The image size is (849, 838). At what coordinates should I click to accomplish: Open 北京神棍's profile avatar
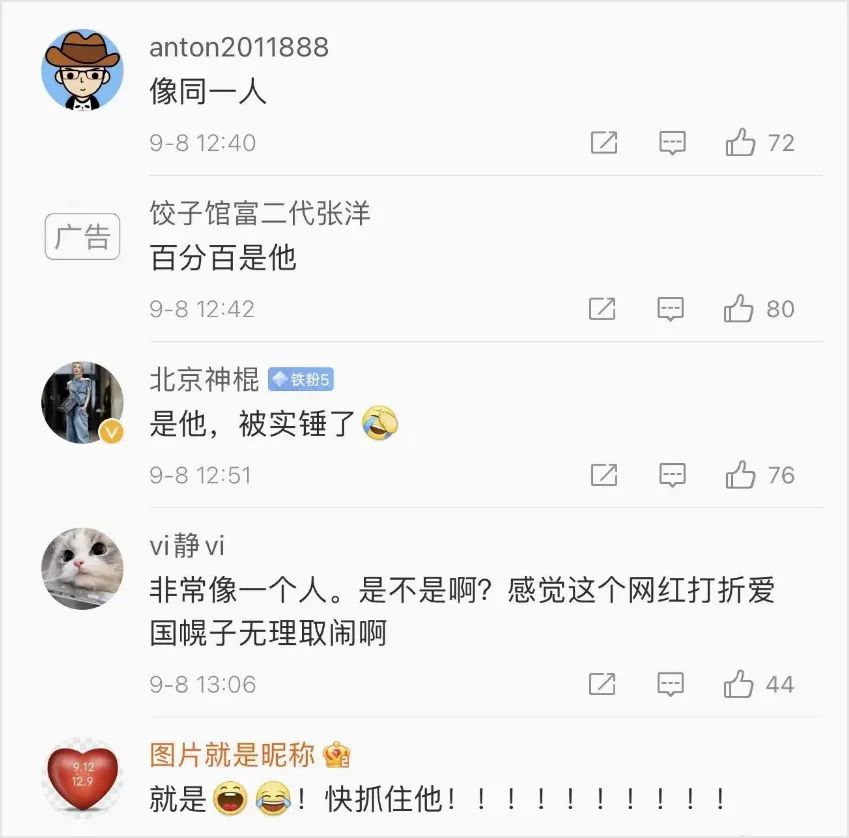point(82,402)
